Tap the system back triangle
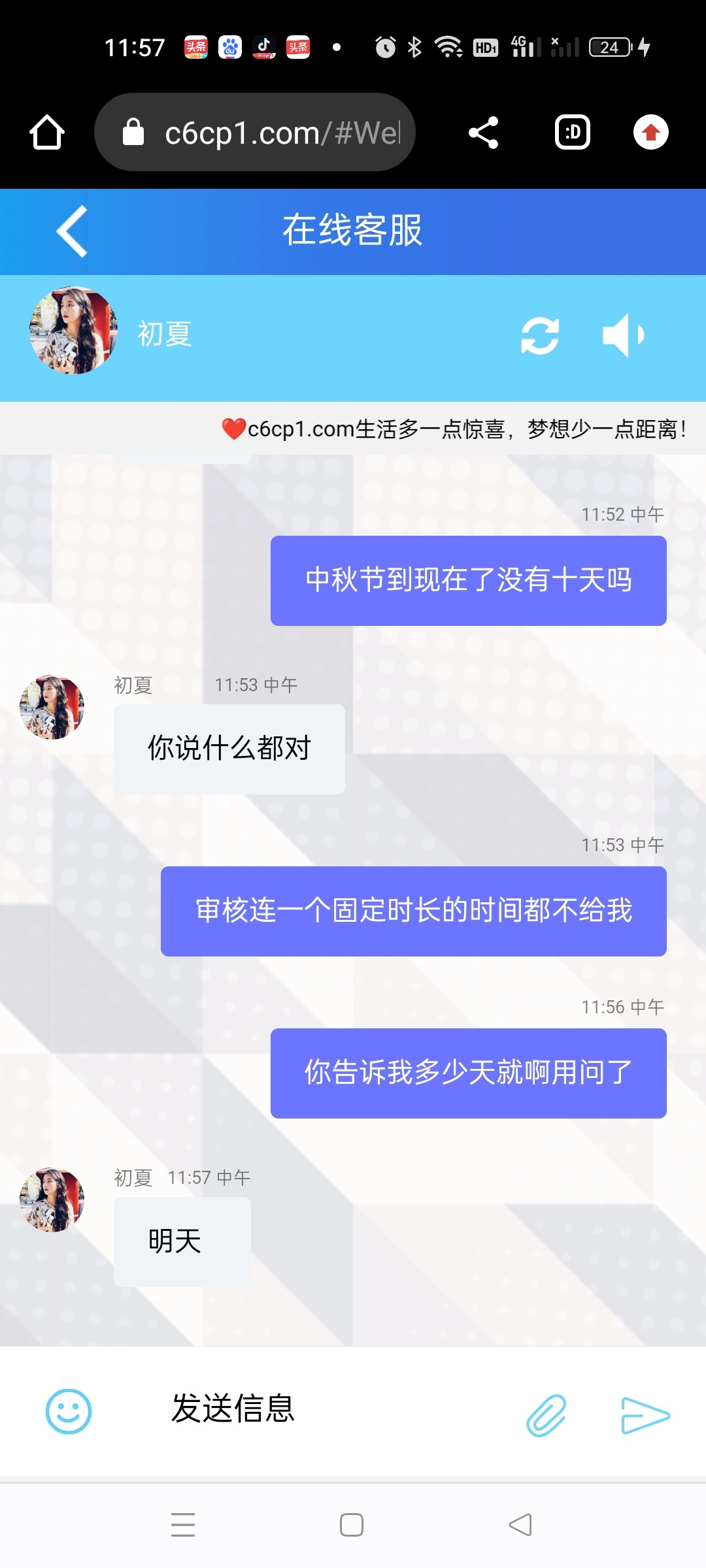The image size is (706, 1568). pyautogui.click(x=520, y=1524)
